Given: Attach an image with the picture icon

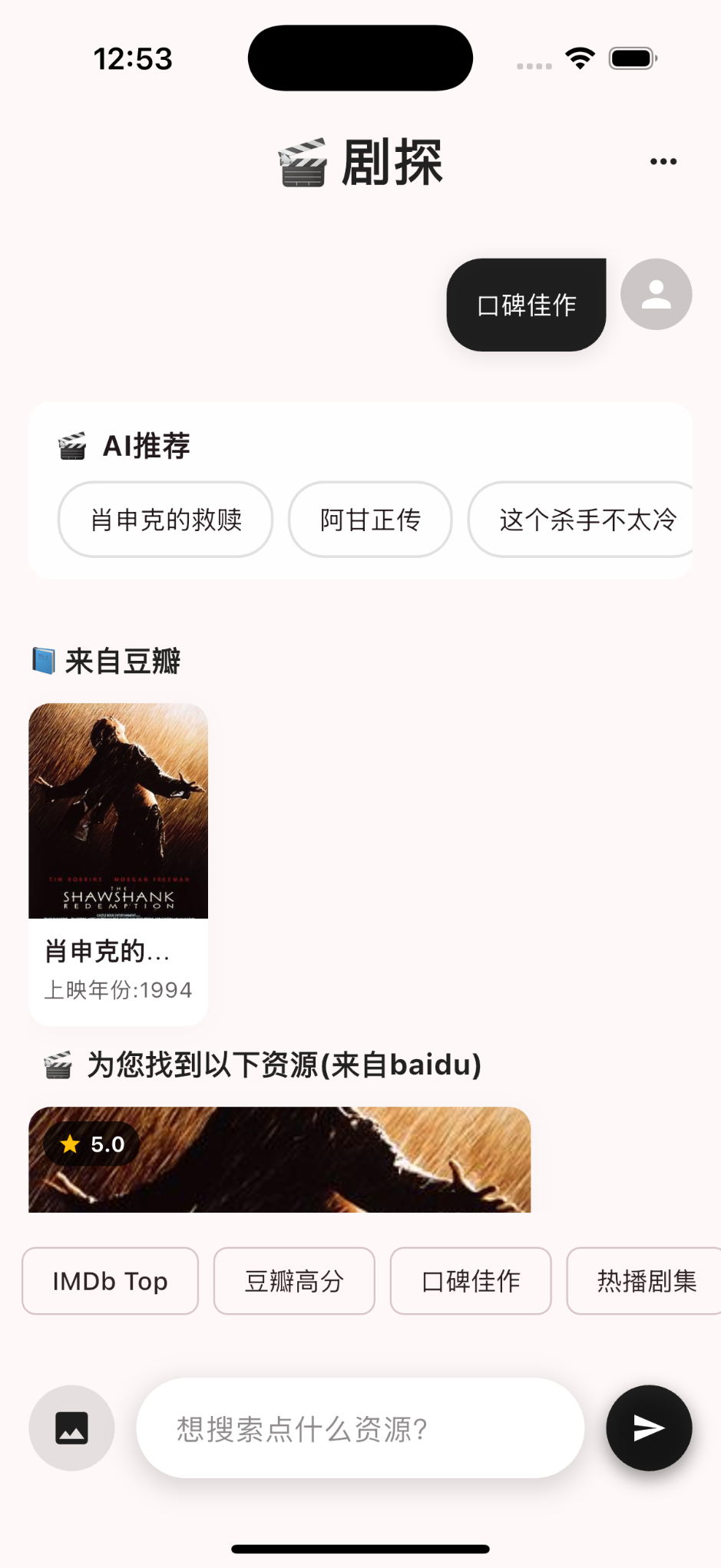Looking at the screenshot, I should [71, 1428].
